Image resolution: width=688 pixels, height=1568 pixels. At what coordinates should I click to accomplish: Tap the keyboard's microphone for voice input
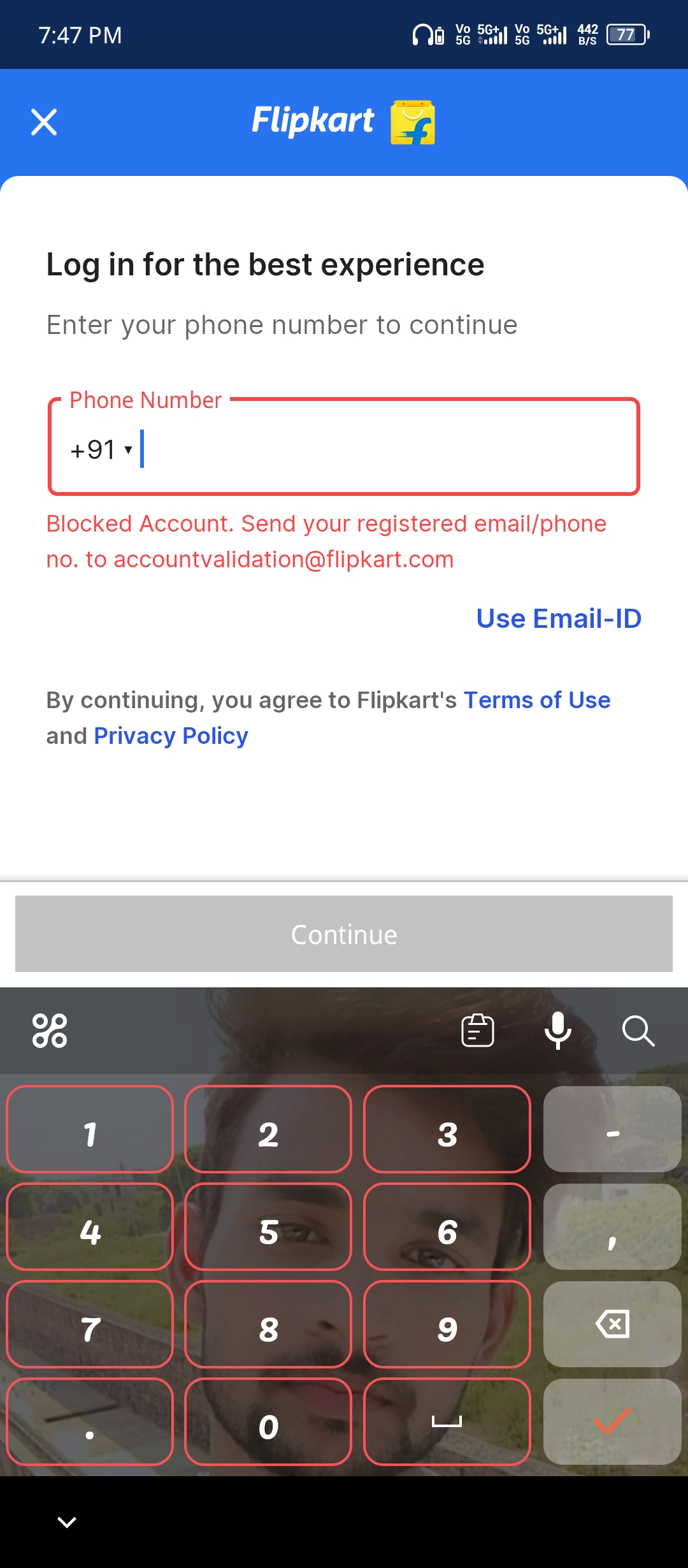(558, 1031)
